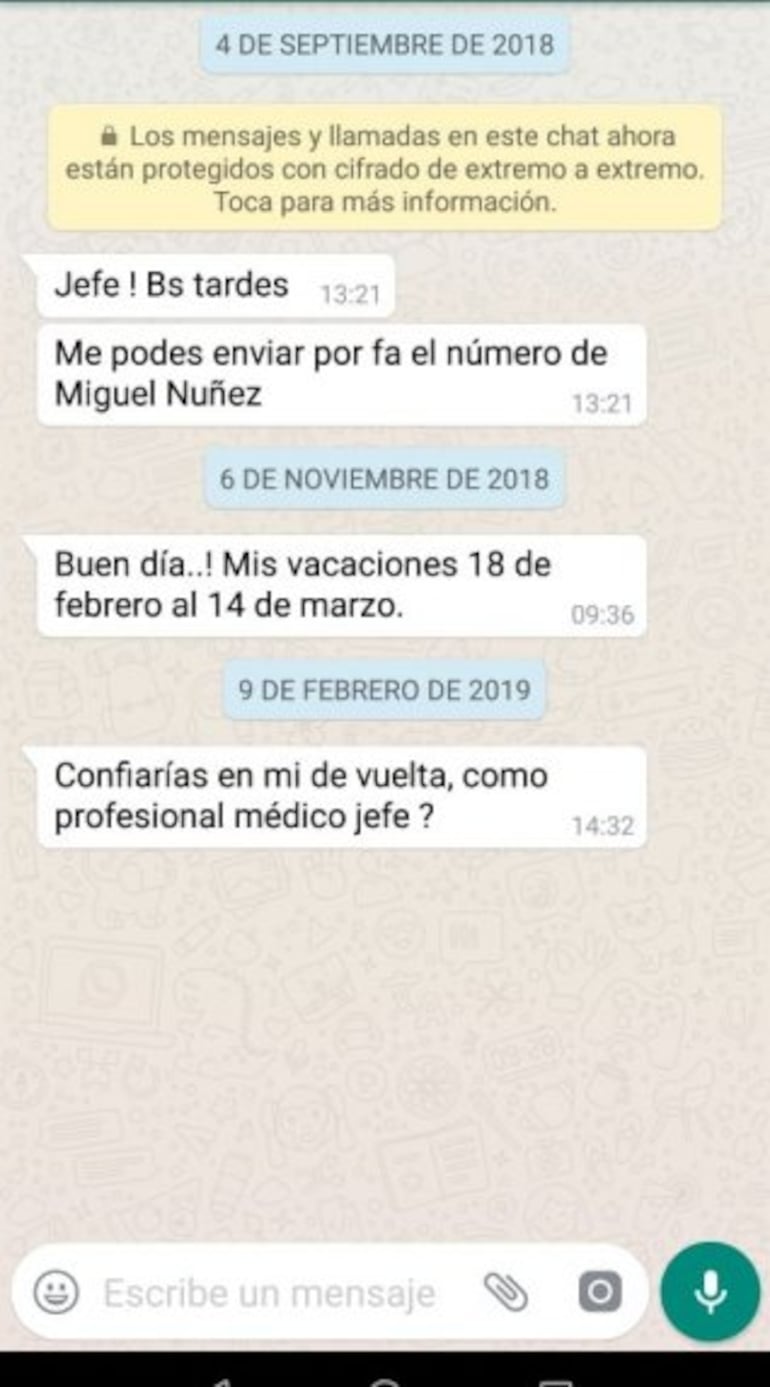Open the emoji picker
This screenshot has height=1387, width=770.
tap(56, 1292)
